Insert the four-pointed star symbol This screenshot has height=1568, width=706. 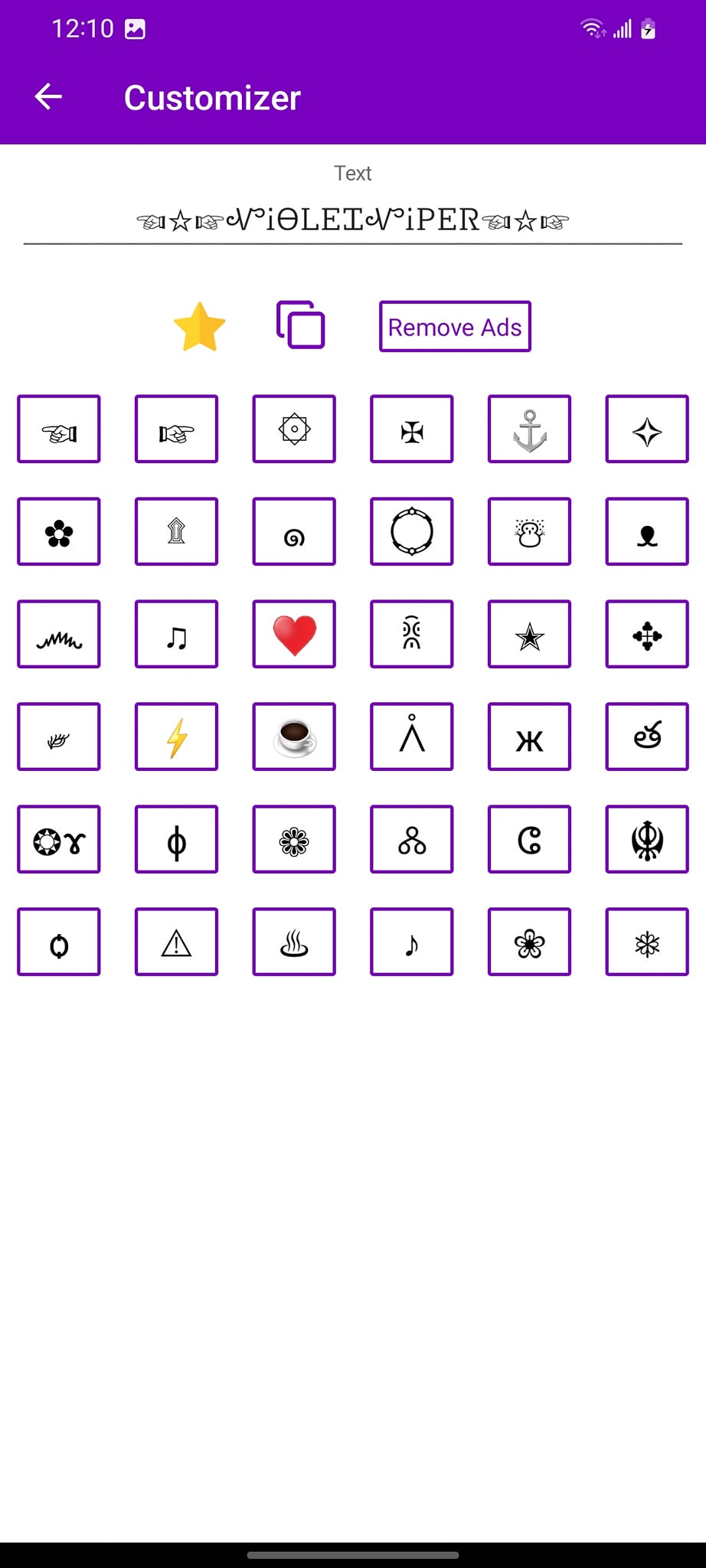[x=647, y=430]
